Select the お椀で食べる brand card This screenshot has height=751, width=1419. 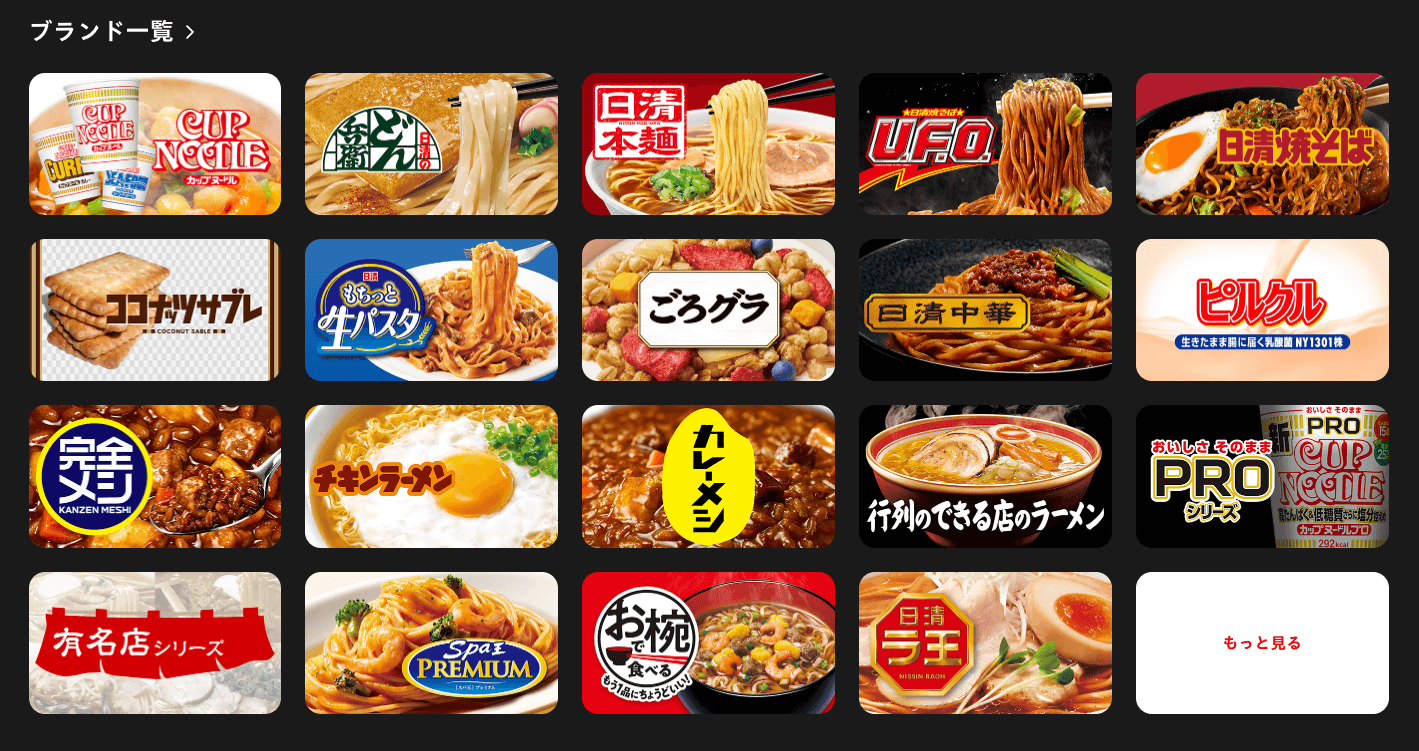click(x=708, y=643)
